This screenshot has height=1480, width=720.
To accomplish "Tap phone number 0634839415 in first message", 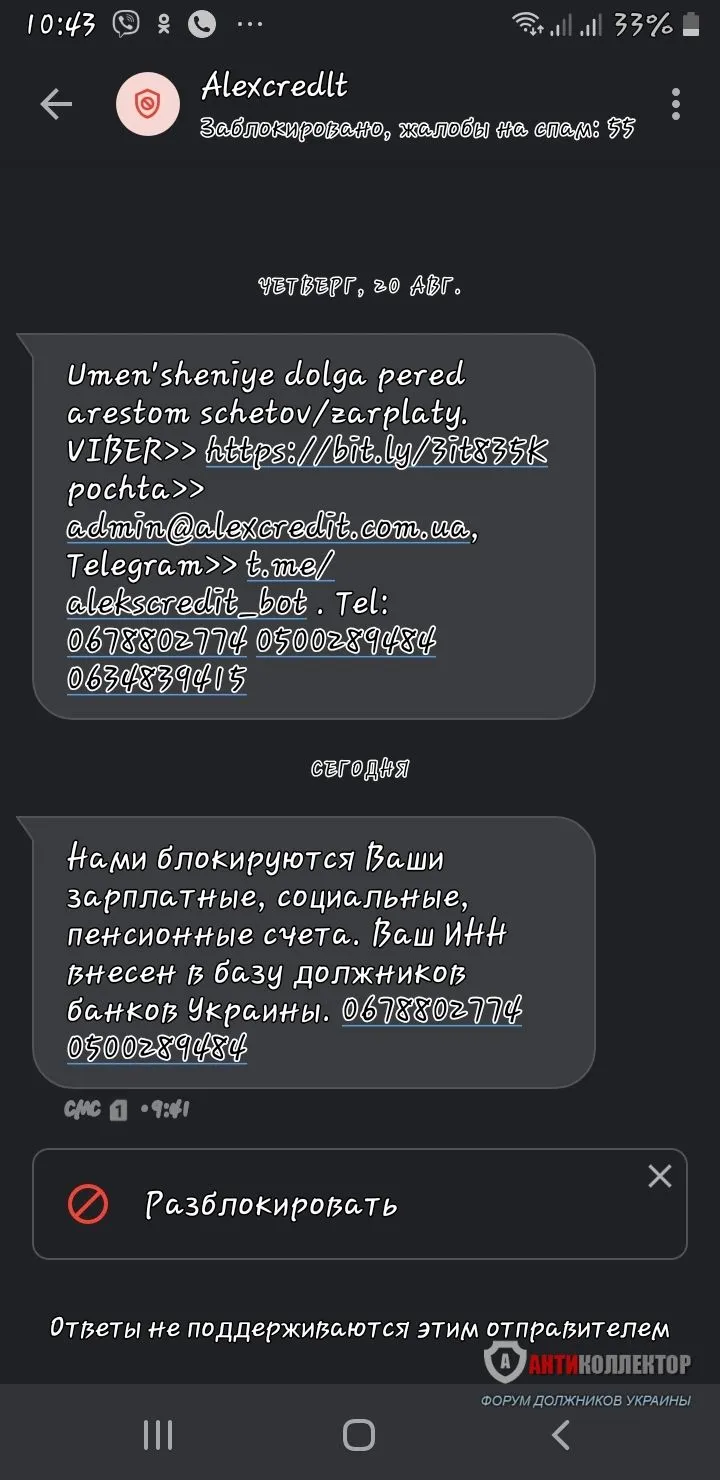I will coord(157,680).
